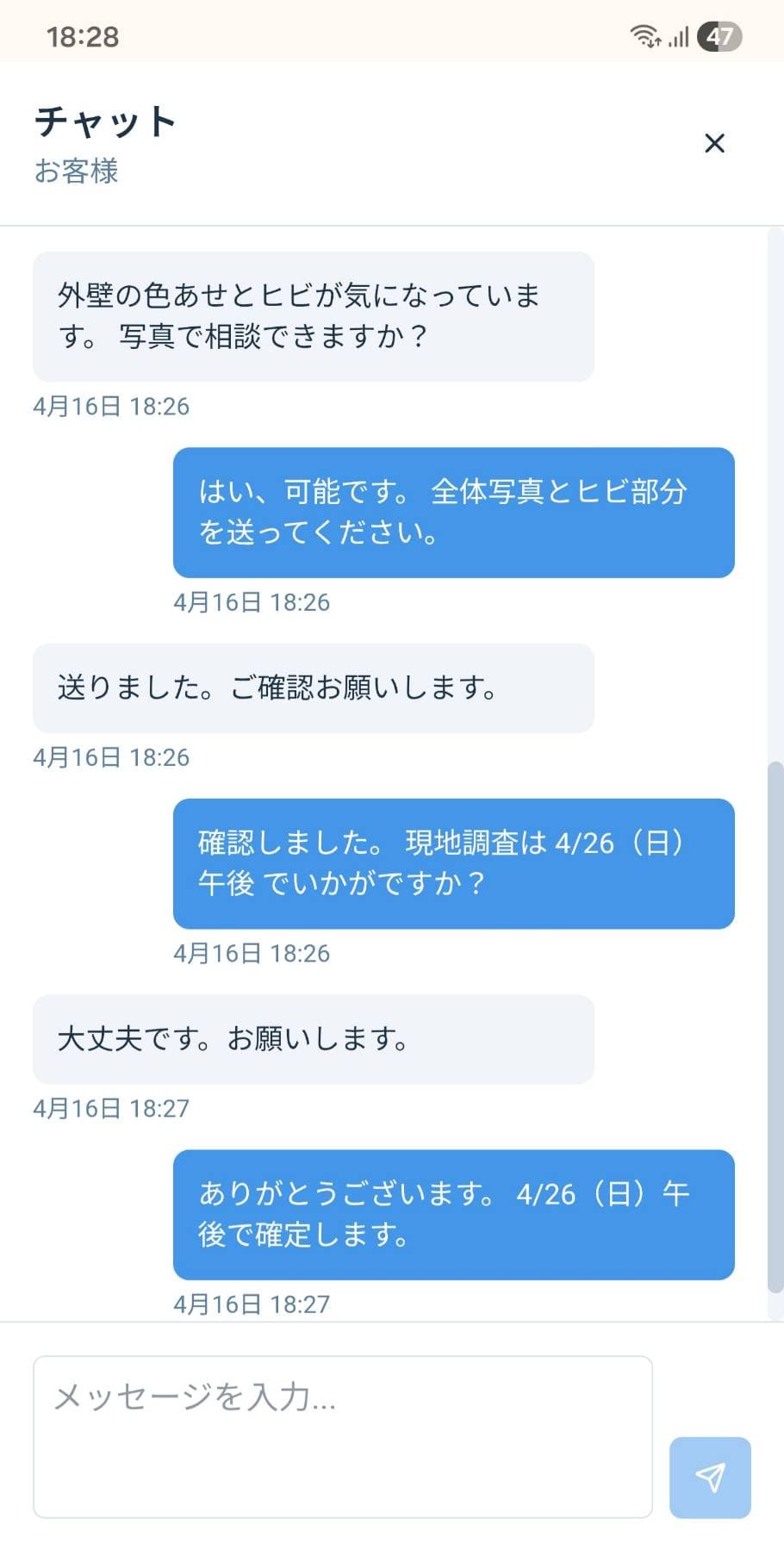Tap the rounded send button background
Viewport: 784px width, 1550px height.
click(709, 1477)
